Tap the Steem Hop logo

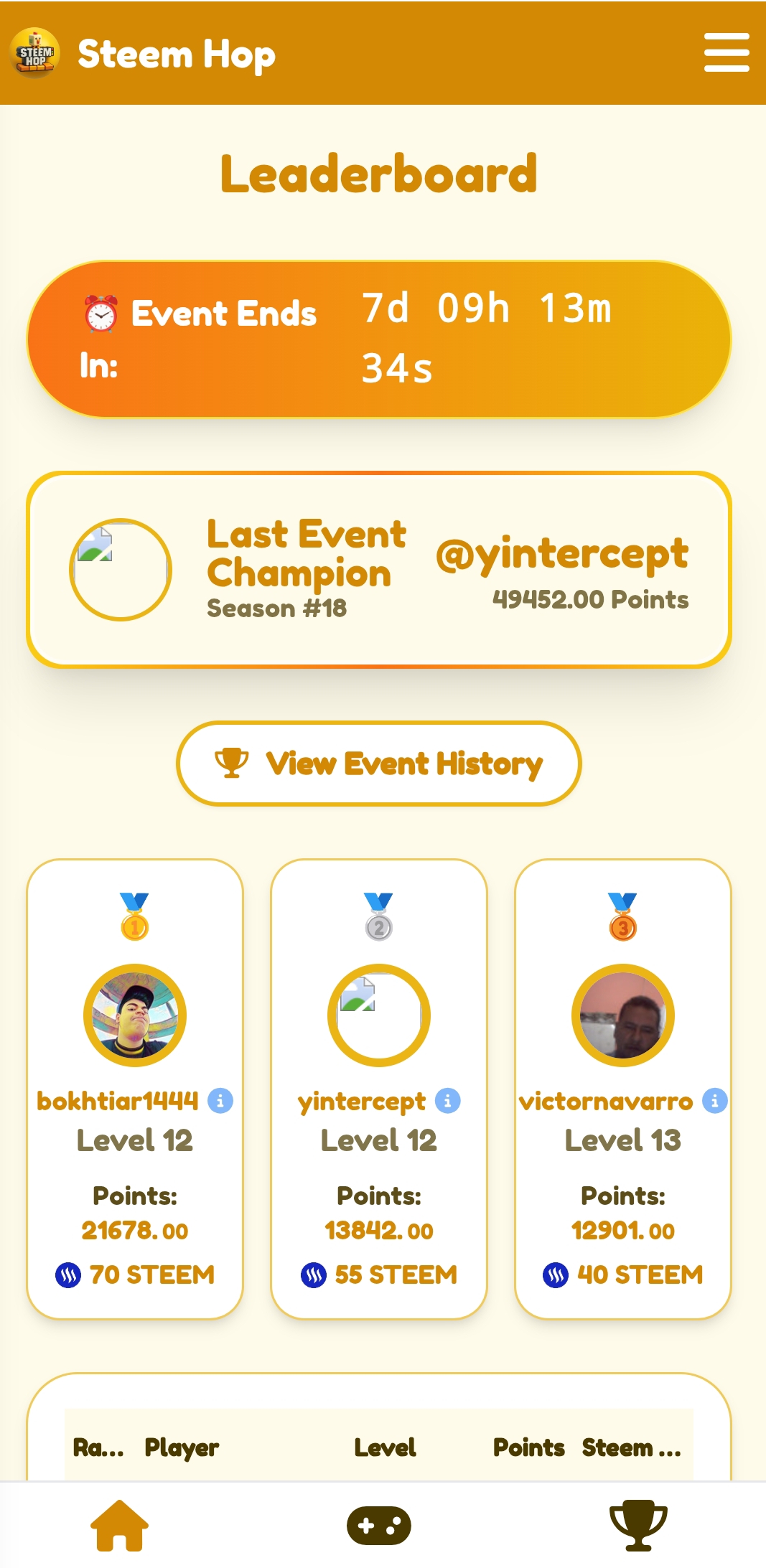pyautogui.click(x=34, y=53)
